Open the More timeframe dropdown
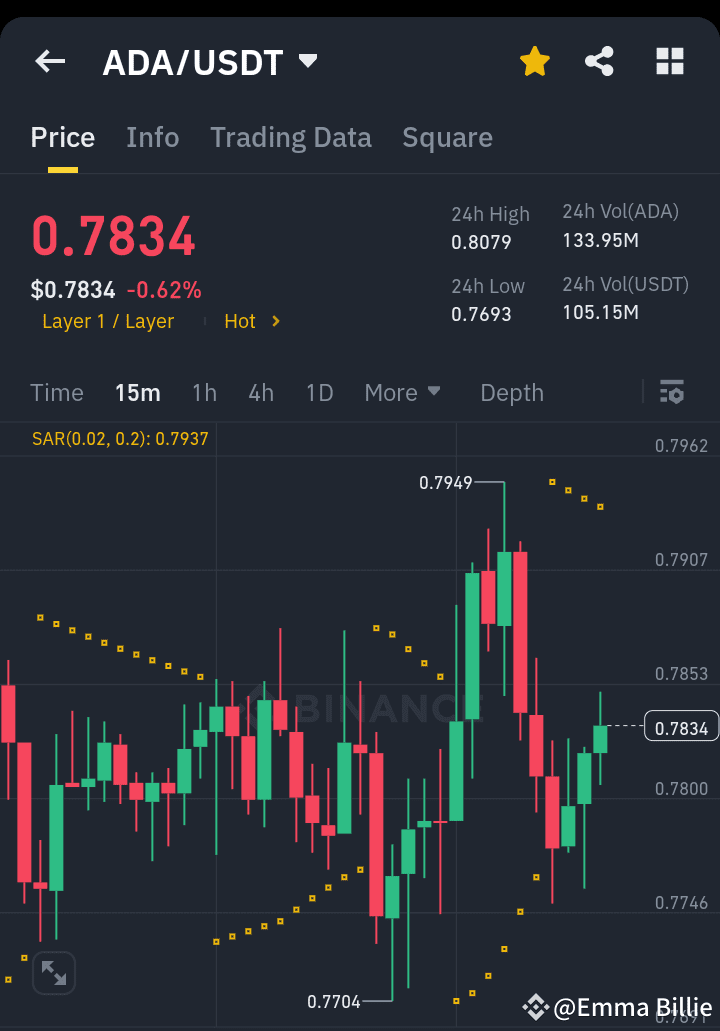 (402, 392)
